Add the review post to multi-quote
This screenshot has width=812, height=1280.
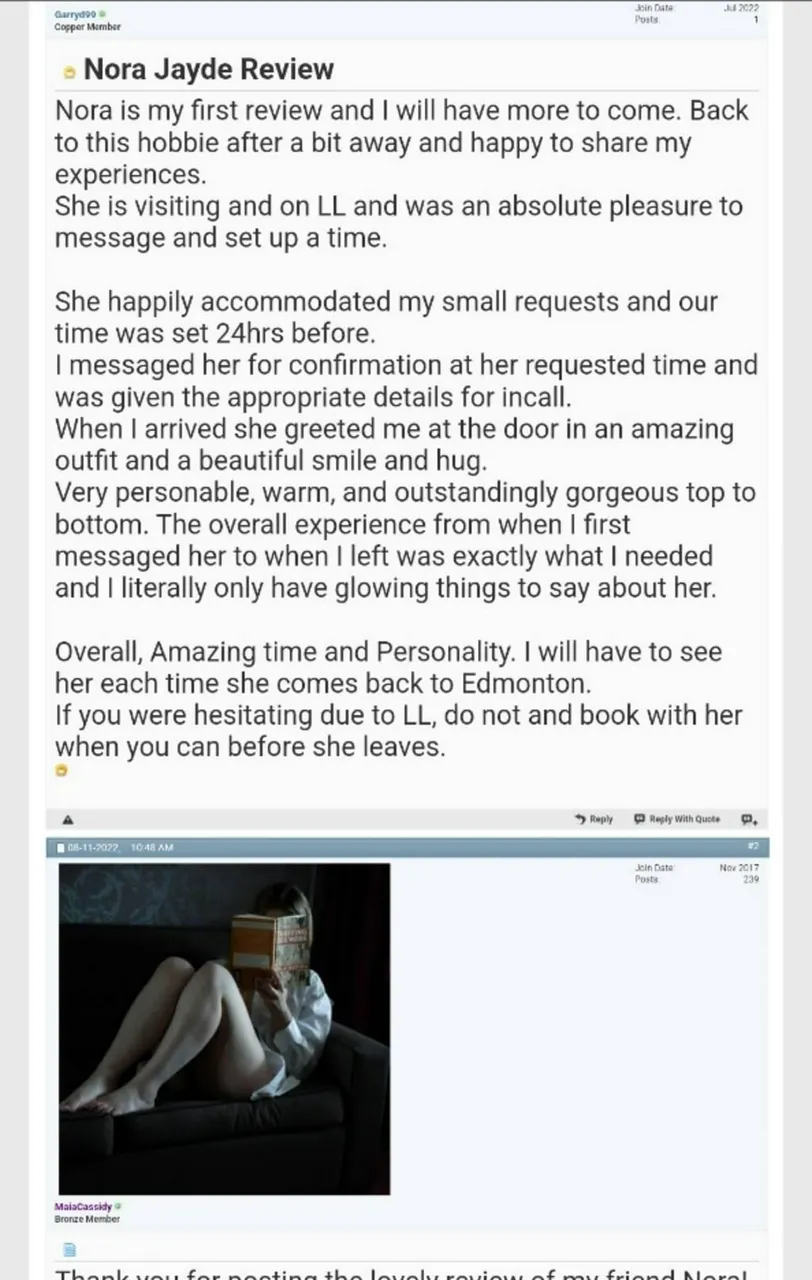[748, 819]
